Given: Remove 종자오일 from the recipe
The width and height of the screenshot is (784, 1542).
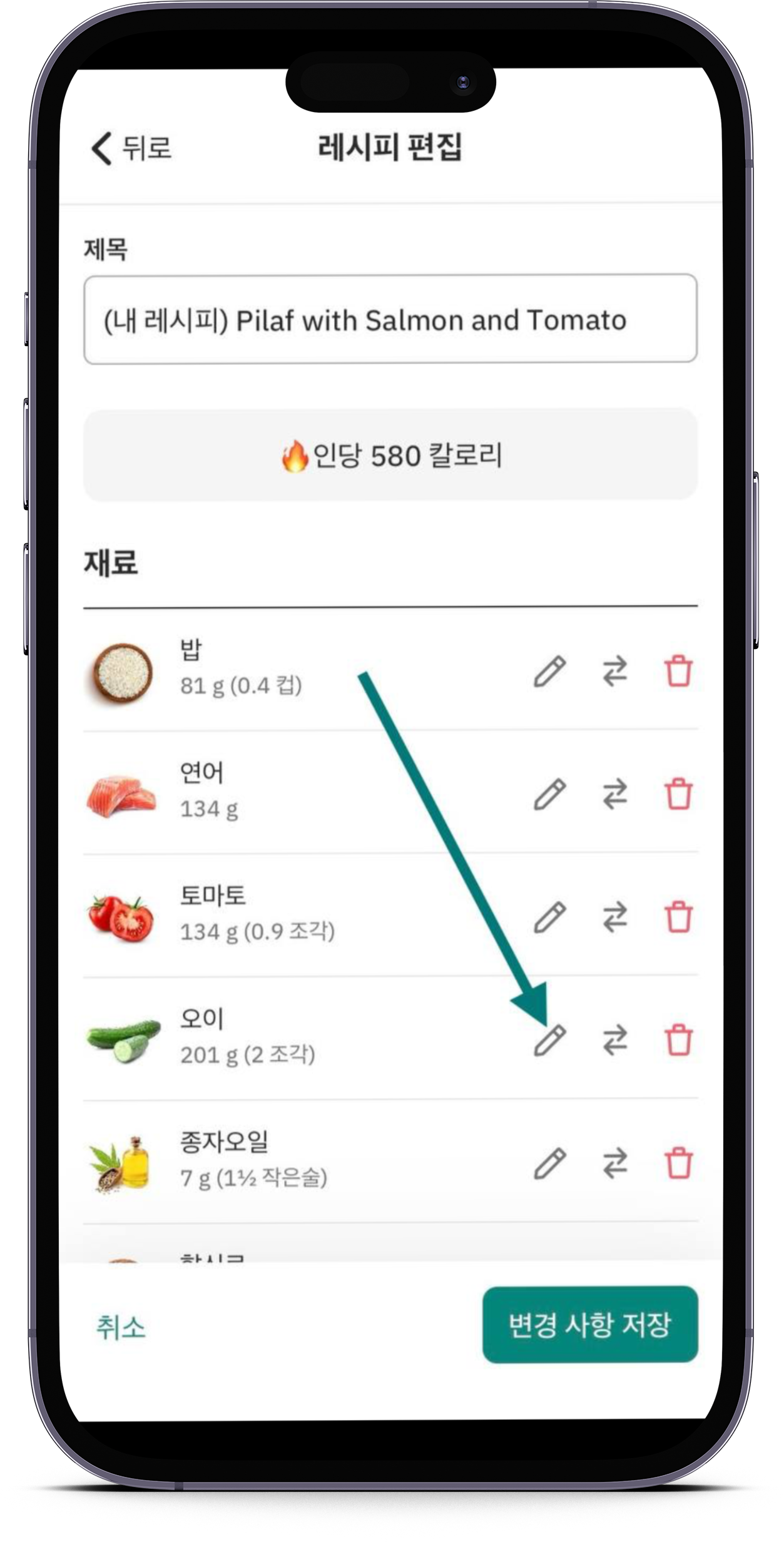Looking at the screenshot, I should 679,1163.
